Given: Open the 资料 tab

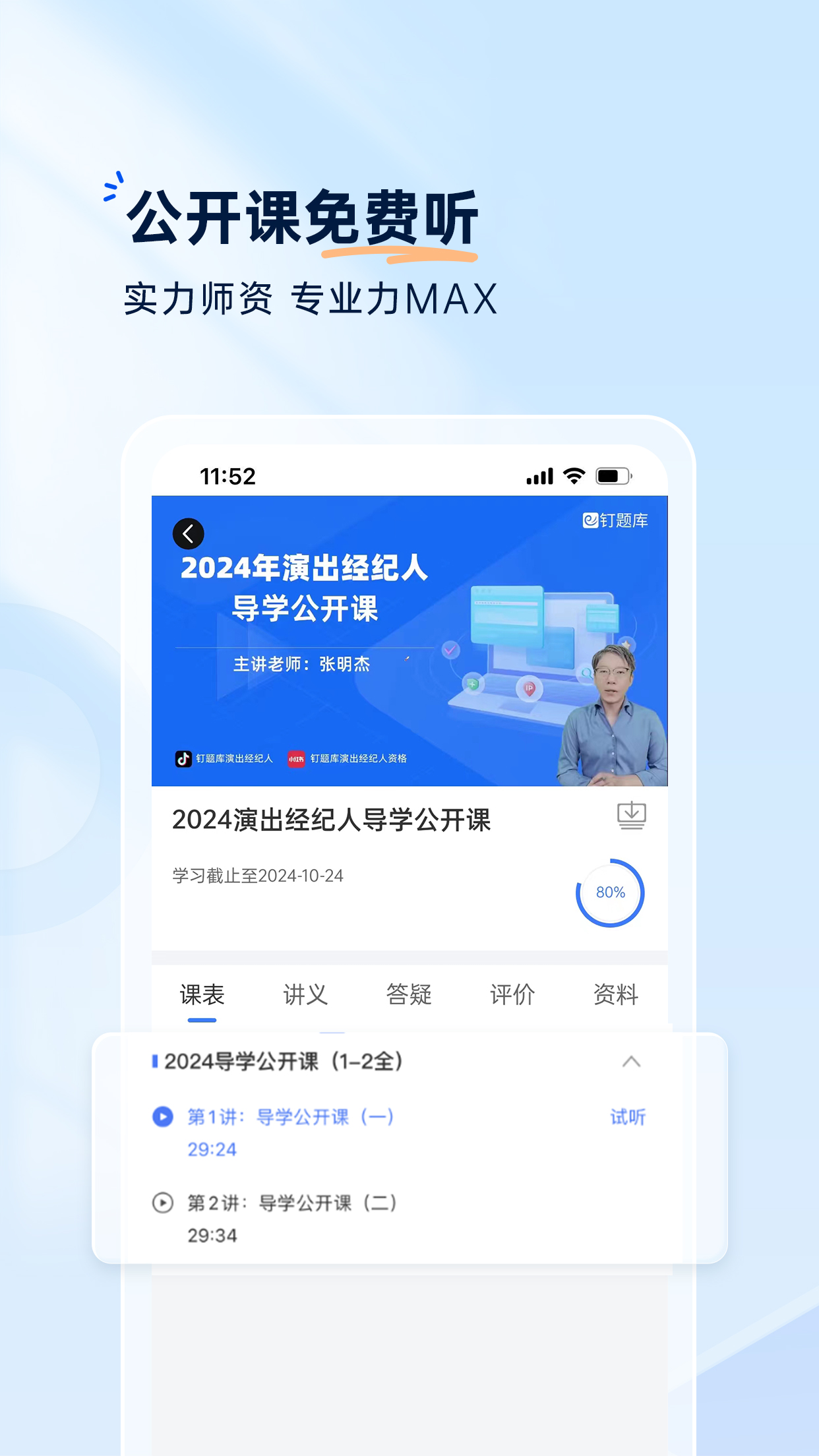Looking at the screenshot, I should pyautogui.click(x=616, y=994).
